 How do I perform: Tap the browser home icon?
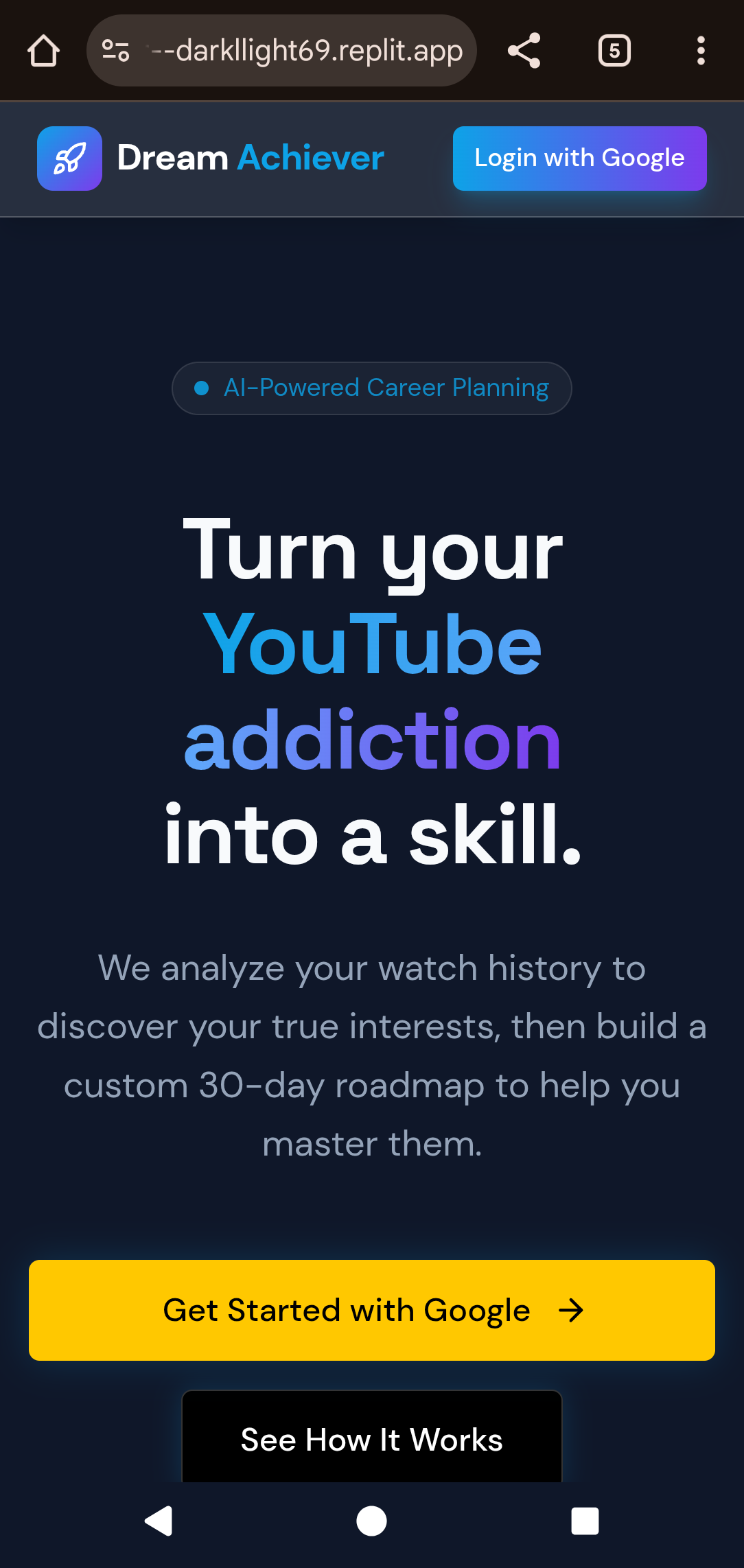point(43,51)
